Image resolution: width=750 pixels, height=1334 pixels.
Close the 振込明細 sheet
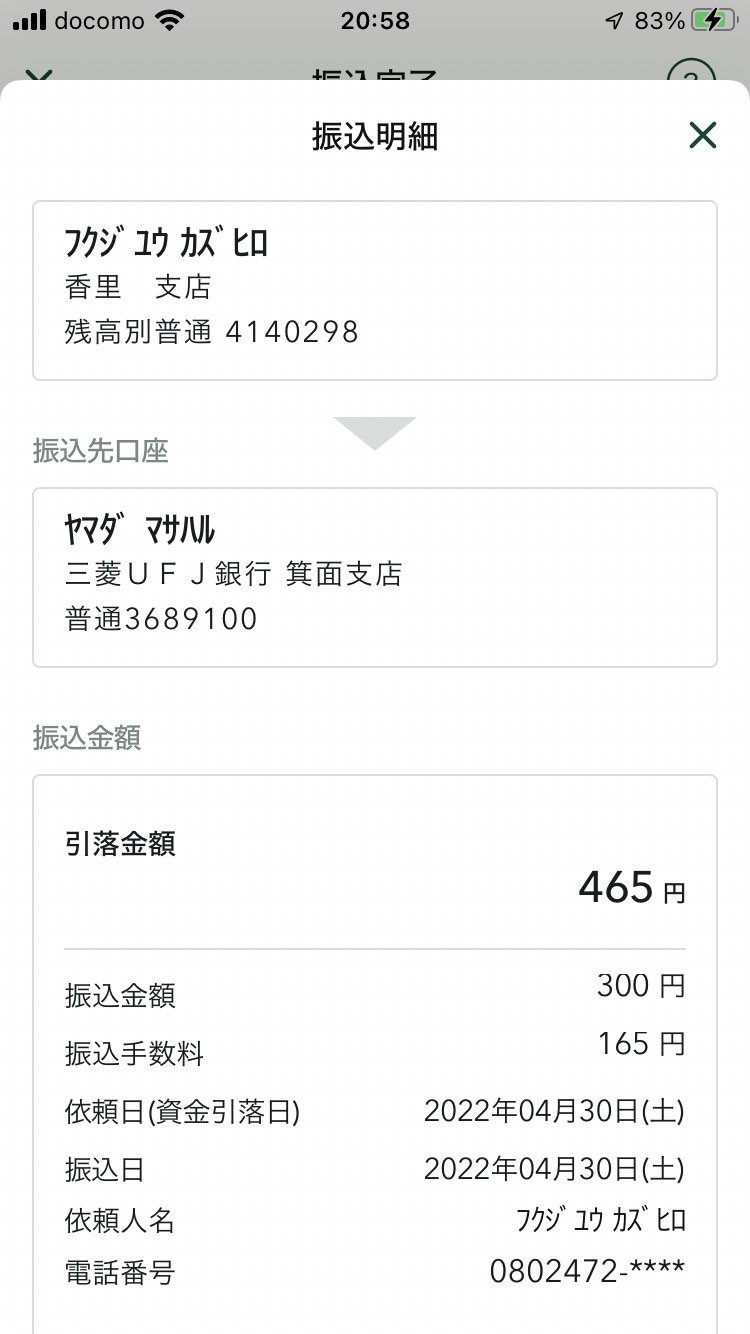pyautogui.click(x=703, y=135)
